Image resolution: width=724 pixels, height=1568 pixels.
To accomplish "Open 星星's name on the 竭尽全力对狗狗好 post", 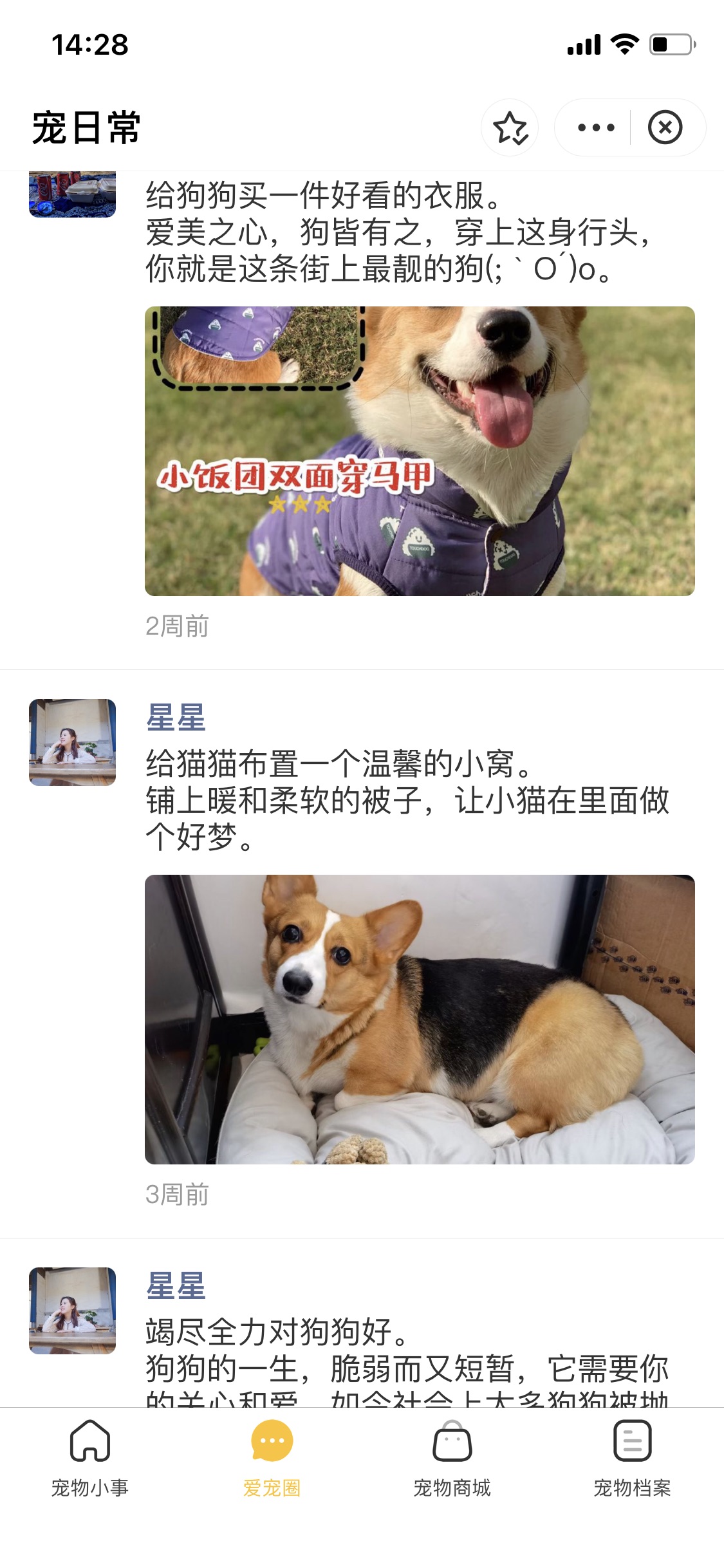I will [176, 1285].
